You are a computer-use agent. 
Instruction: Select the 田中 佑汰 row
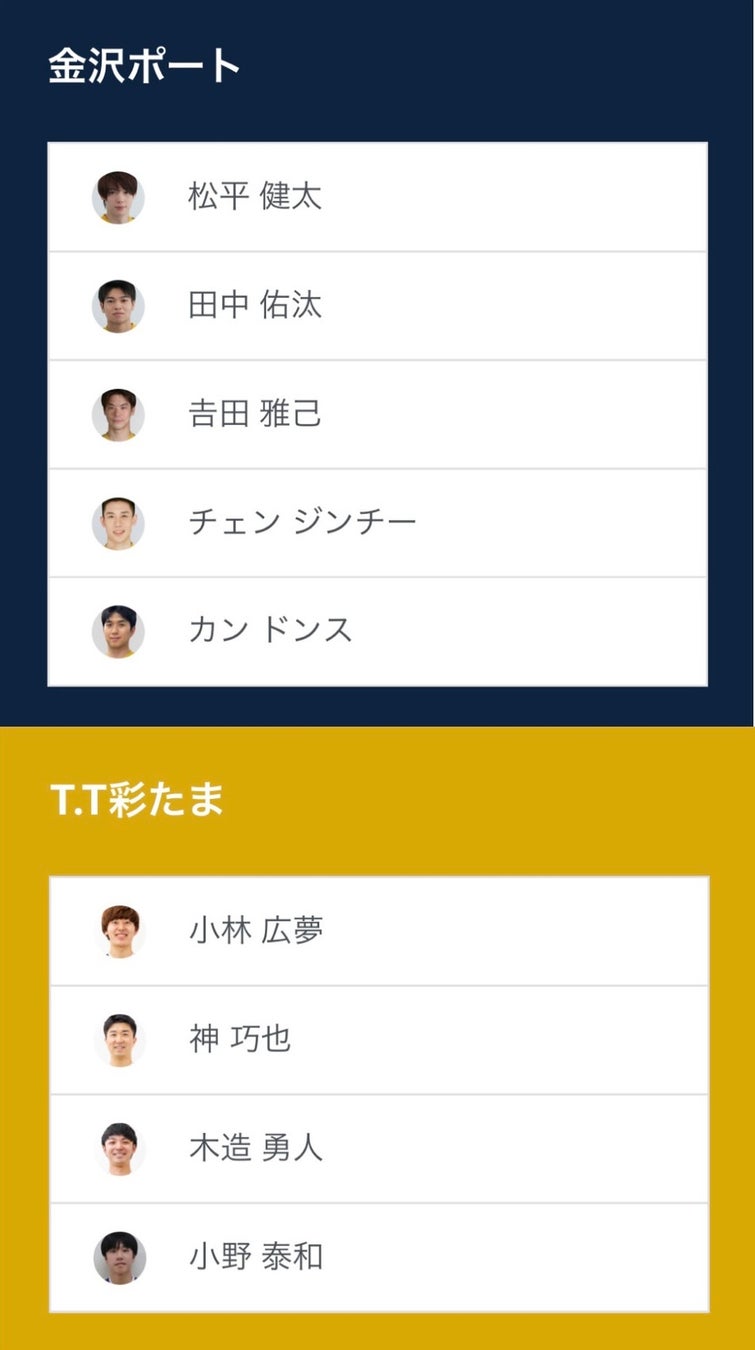[x=255, y=306]
